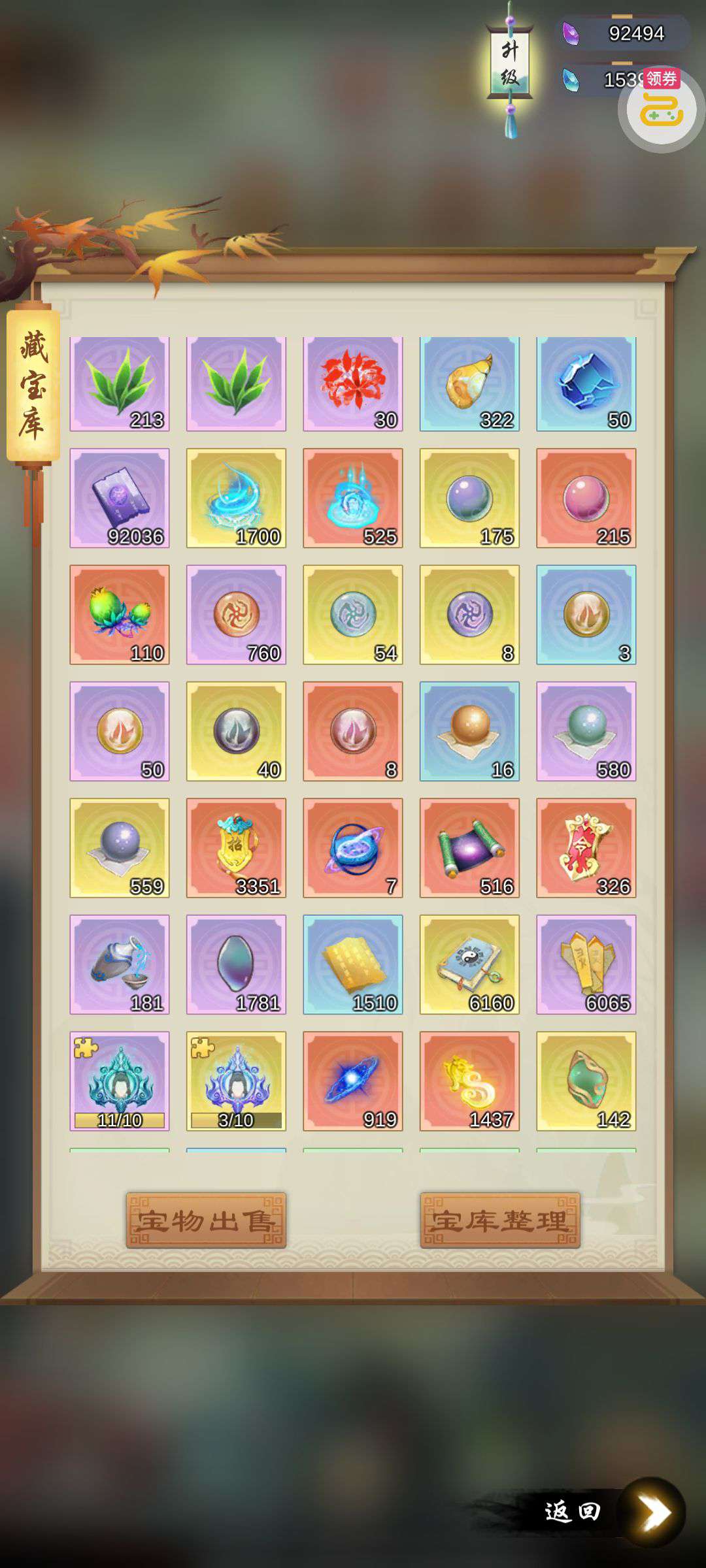Select the pink orb item with 215
The width and height of the screenshot is (706, 1568).
click(x=586, y=498)
